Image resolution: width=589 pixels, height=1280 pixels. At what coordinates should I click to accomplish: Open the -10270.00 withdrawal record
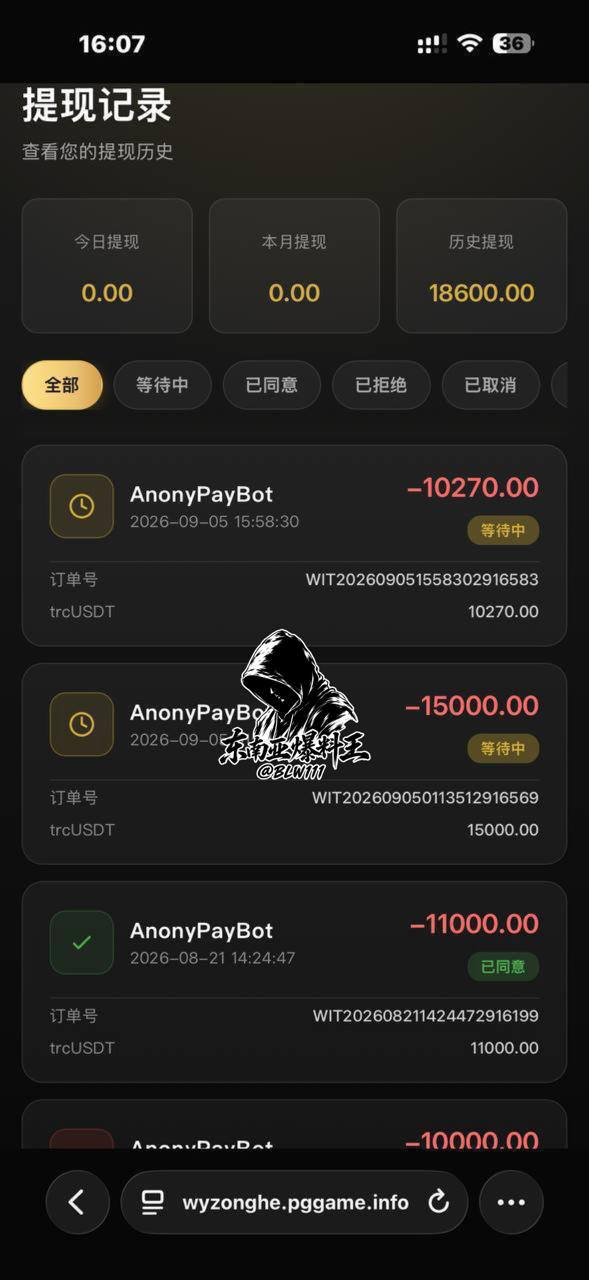[294, 545]
